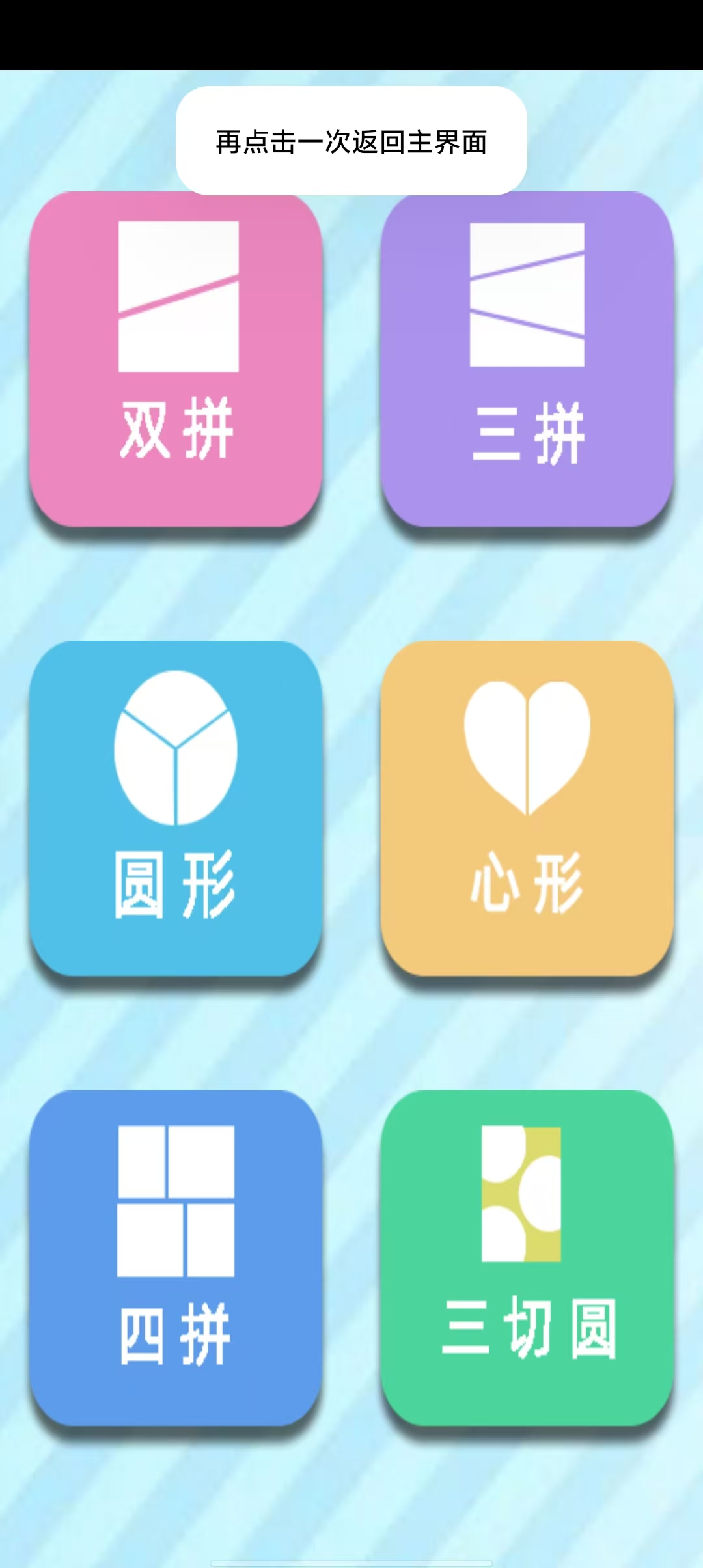
Task: Tap the 三切圆 three-circle layout tile
Action: tap(527, 1257)
